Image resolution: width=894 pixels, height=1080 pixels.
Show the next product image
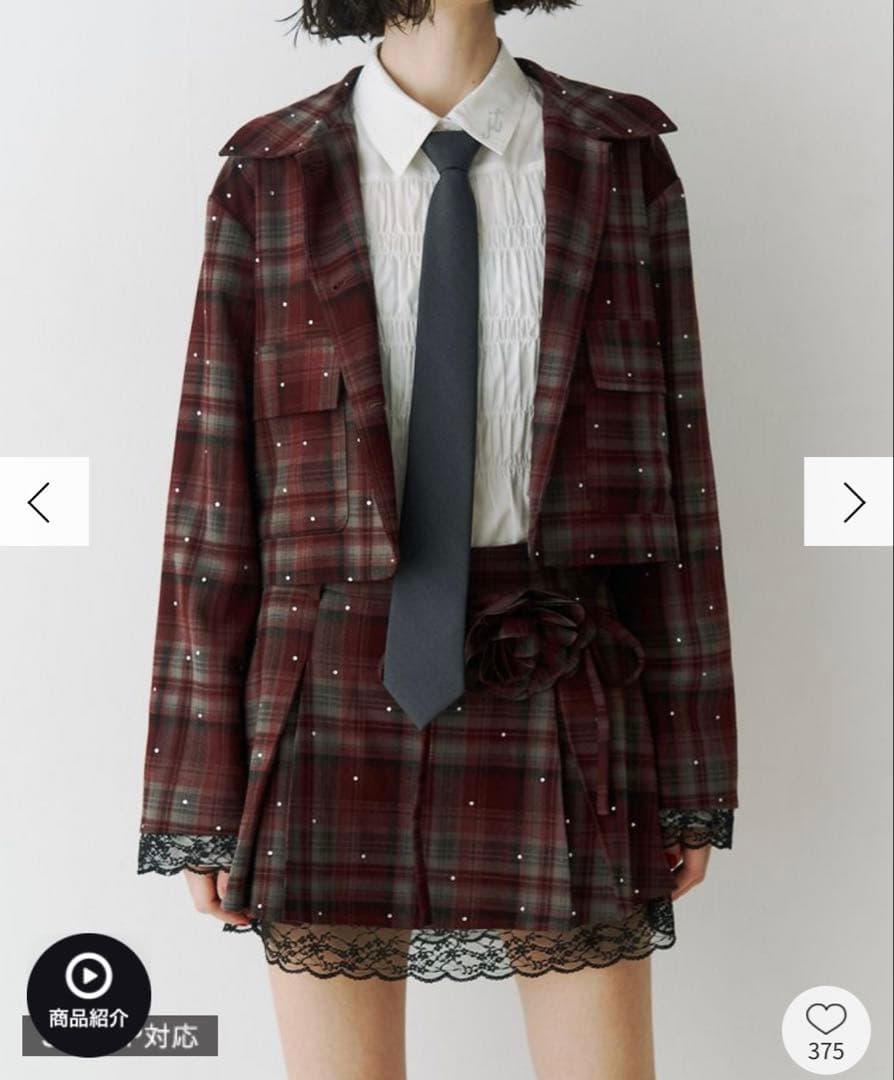coord(849,502)
